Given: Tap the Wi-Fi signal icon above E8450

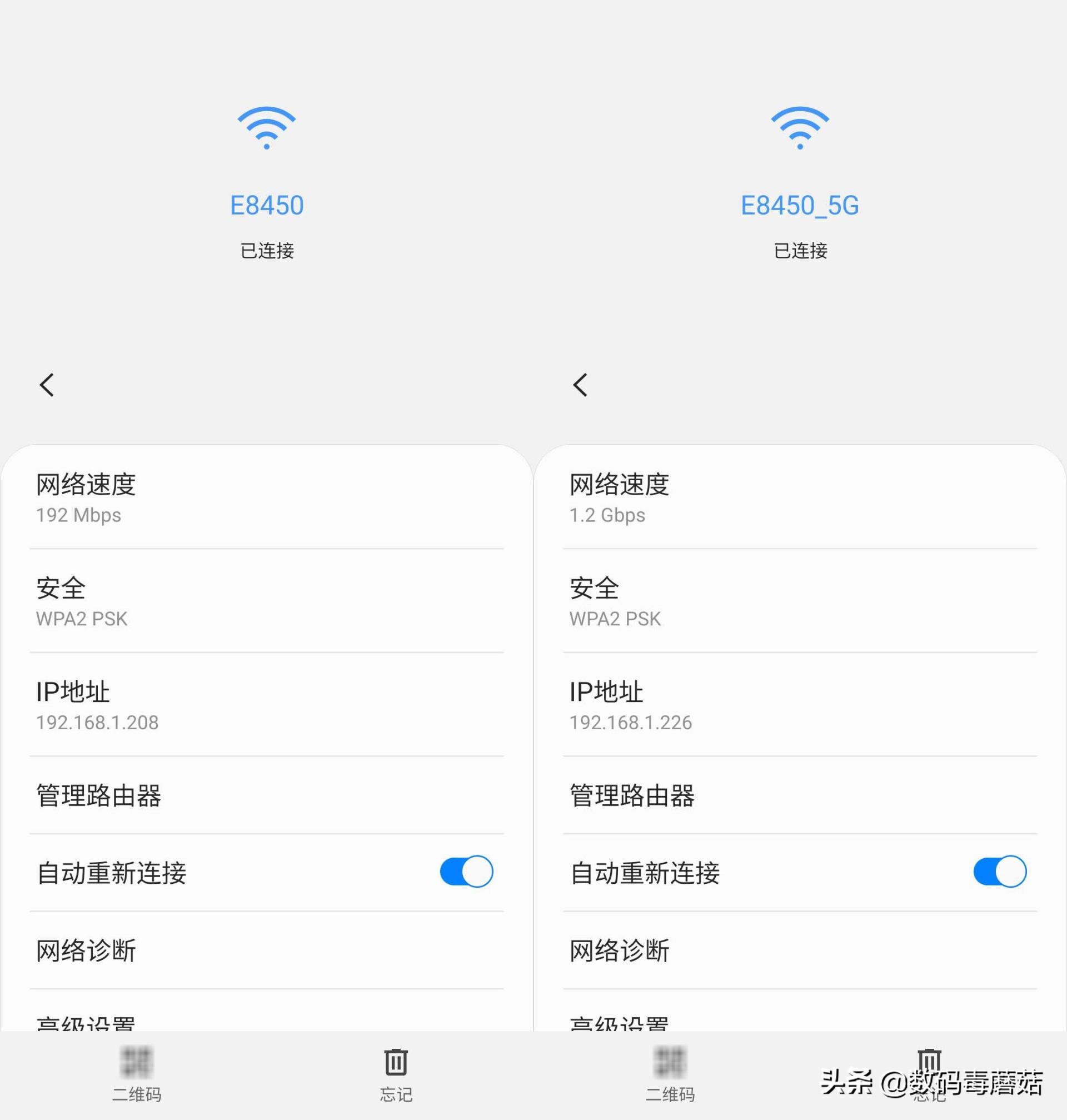Looking at the screenshot, I should pos(266,126).
